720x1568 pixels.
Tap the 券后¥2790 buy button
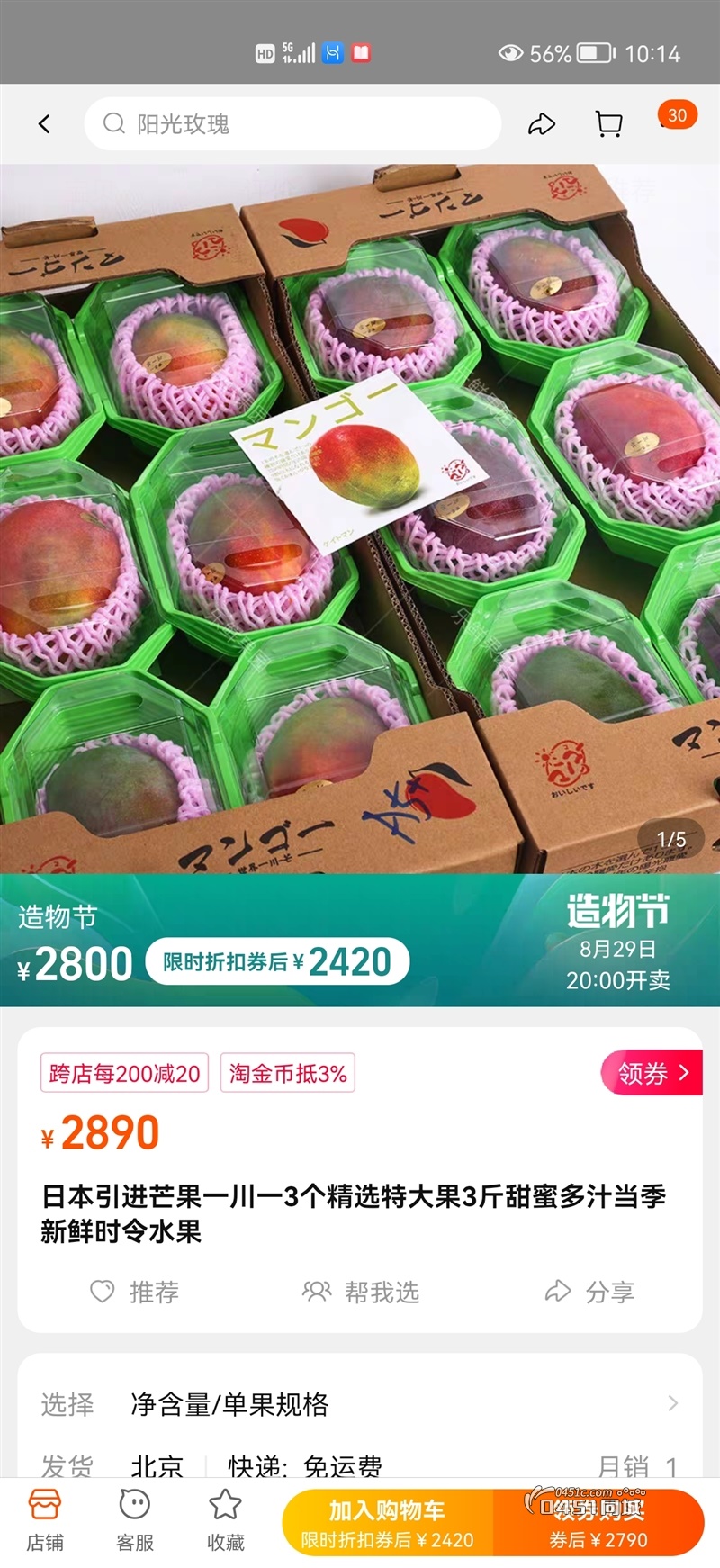(598, 1523)
